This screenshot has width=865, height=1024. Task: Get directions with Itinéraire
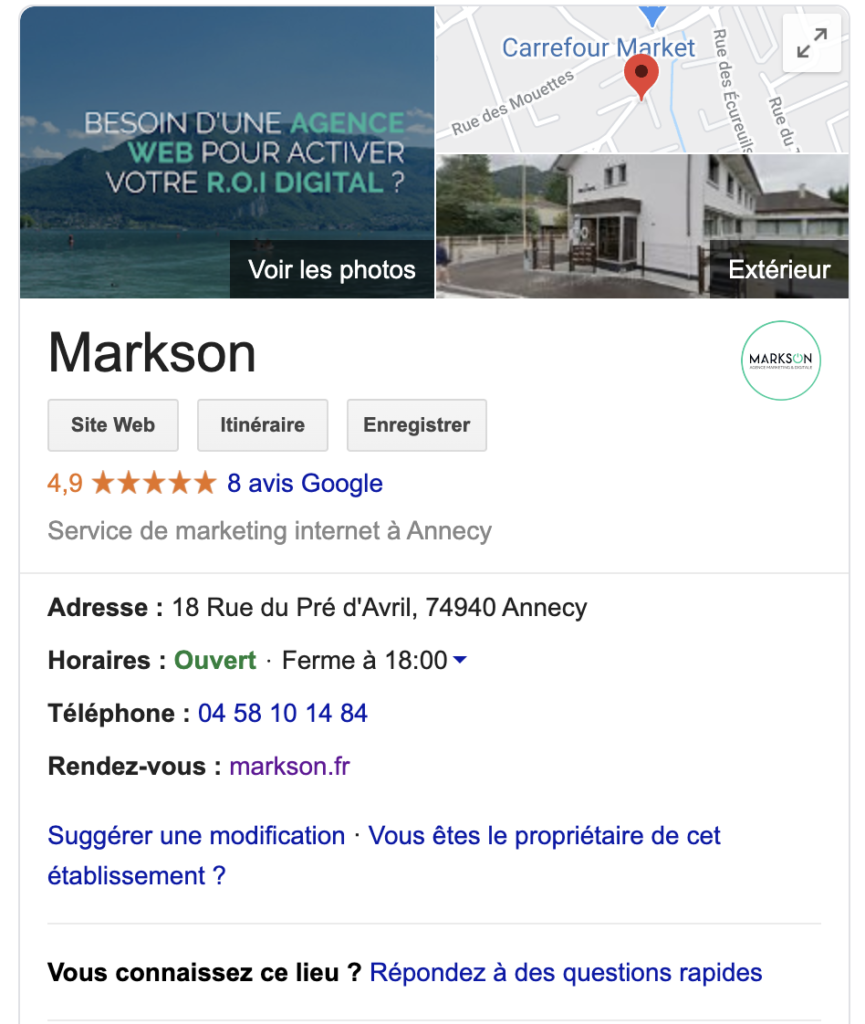point(262,425)
